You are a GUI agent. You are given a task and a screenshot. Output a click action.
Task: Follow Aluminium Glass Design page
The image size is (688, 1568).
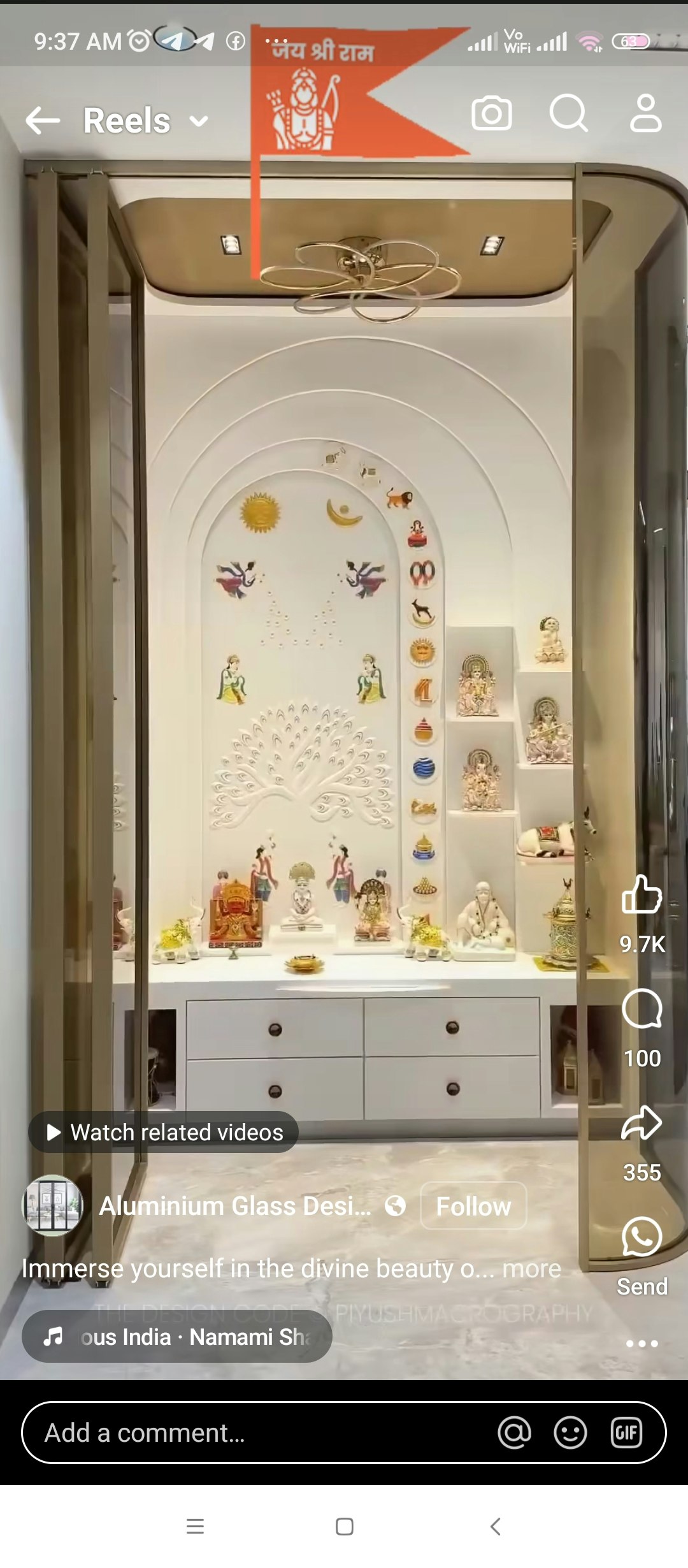(473, 1206)
